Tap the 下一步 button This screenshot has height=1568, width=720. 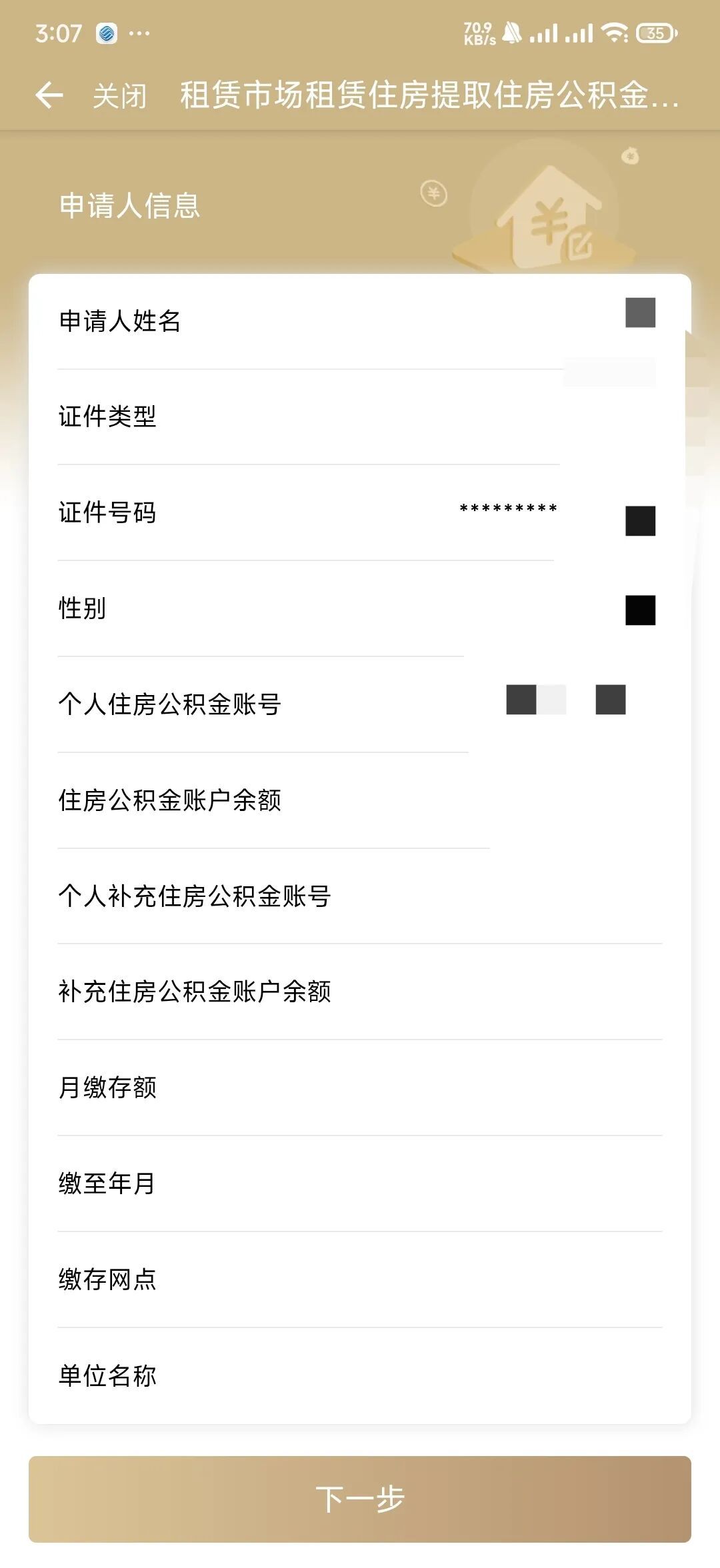[360, 1499]
